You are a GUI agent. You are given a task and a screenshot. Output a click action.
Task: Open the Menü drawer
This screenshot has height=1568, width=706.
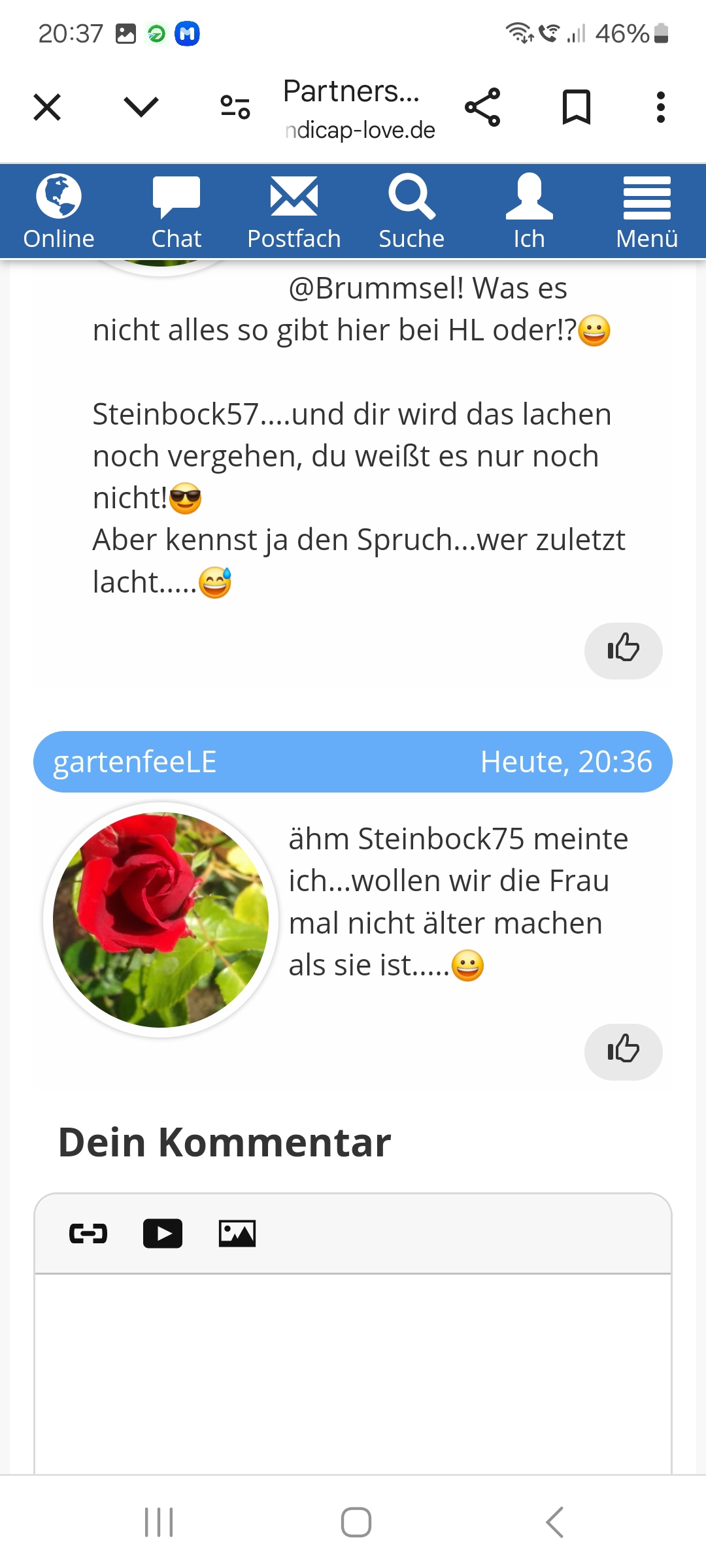point(647,212)
